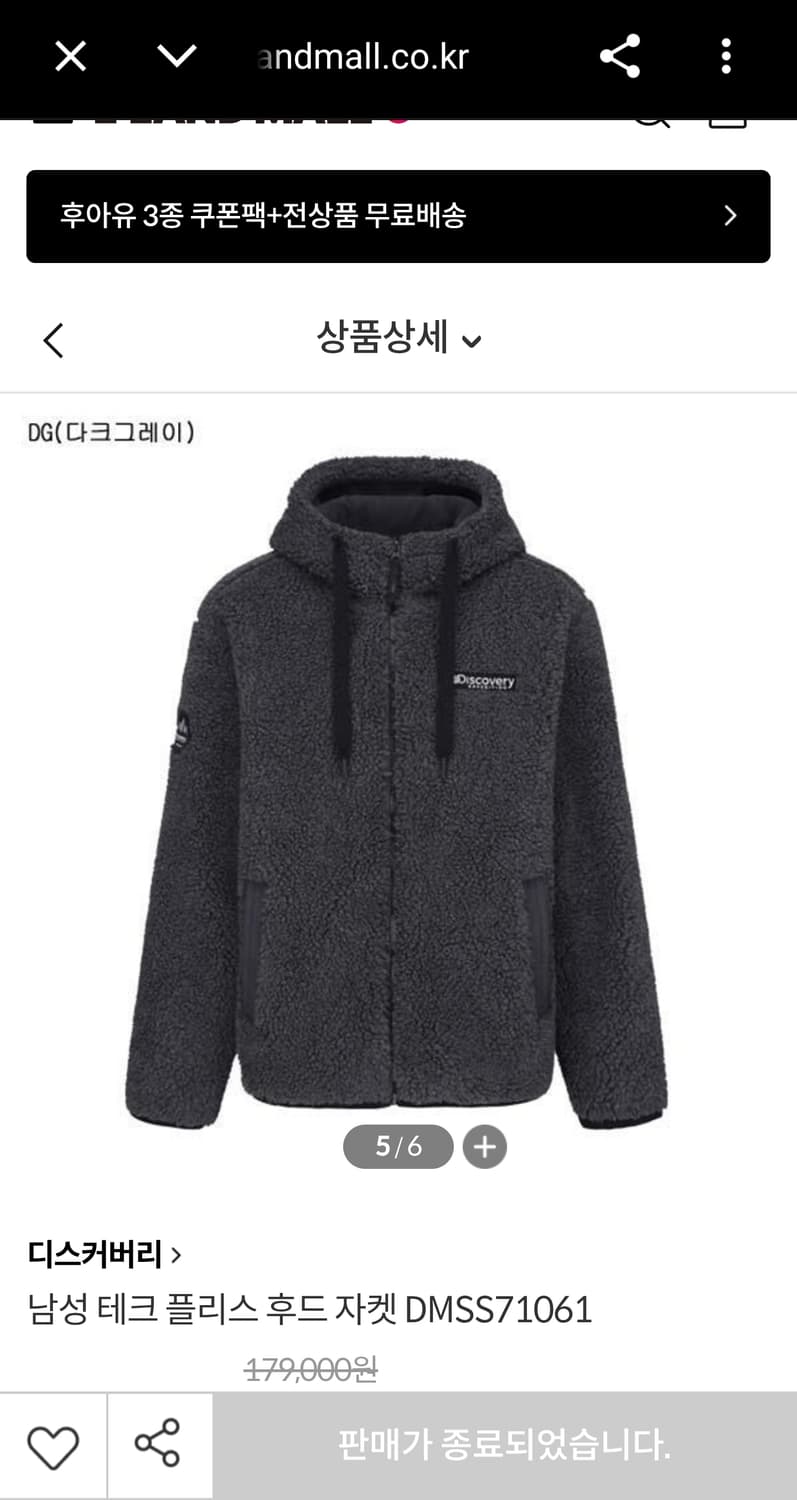Tap the share icon in the browser bar
Viewport: 797px width, 1500px height.
tap(620, 57)
